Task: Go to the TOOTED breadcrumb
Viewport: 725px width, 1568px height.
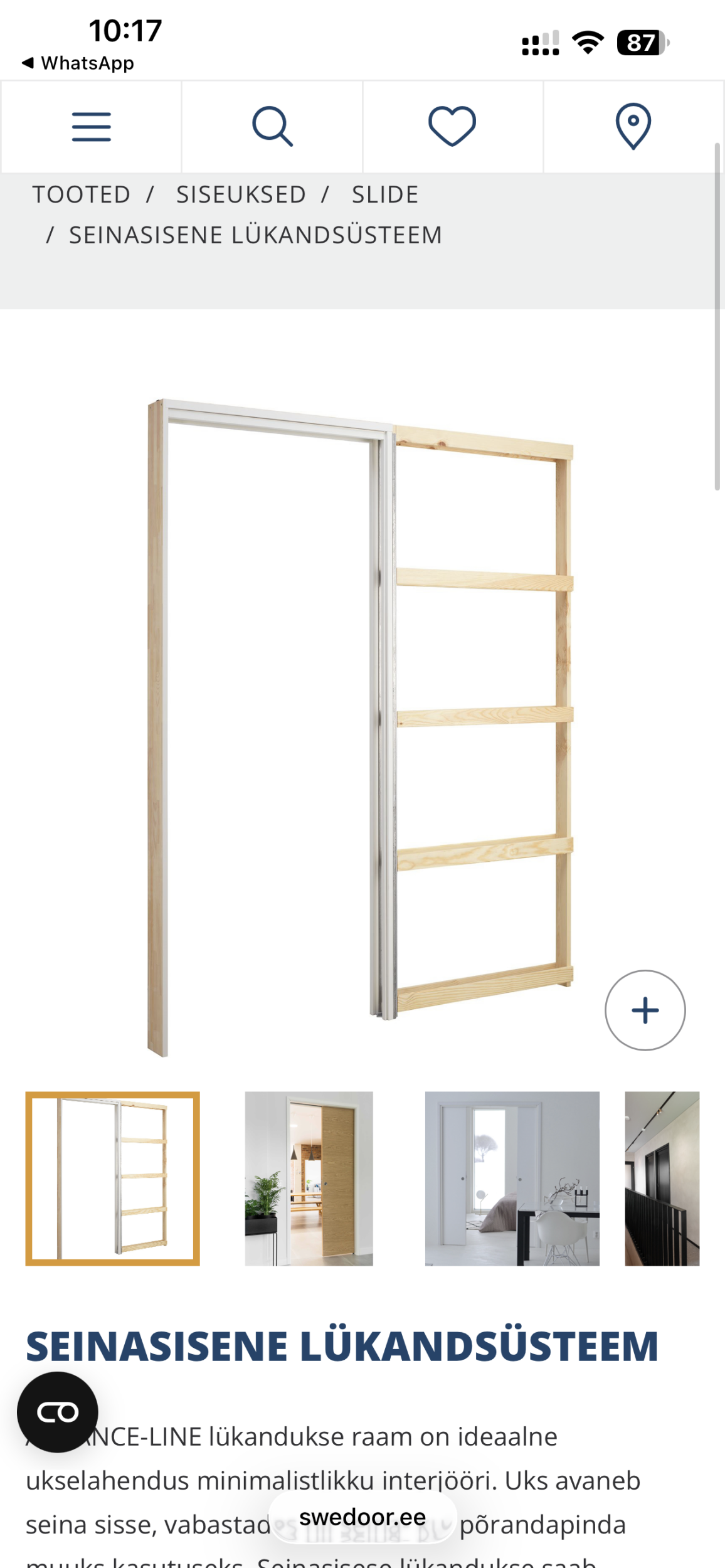Action: (x=82, y=195)
